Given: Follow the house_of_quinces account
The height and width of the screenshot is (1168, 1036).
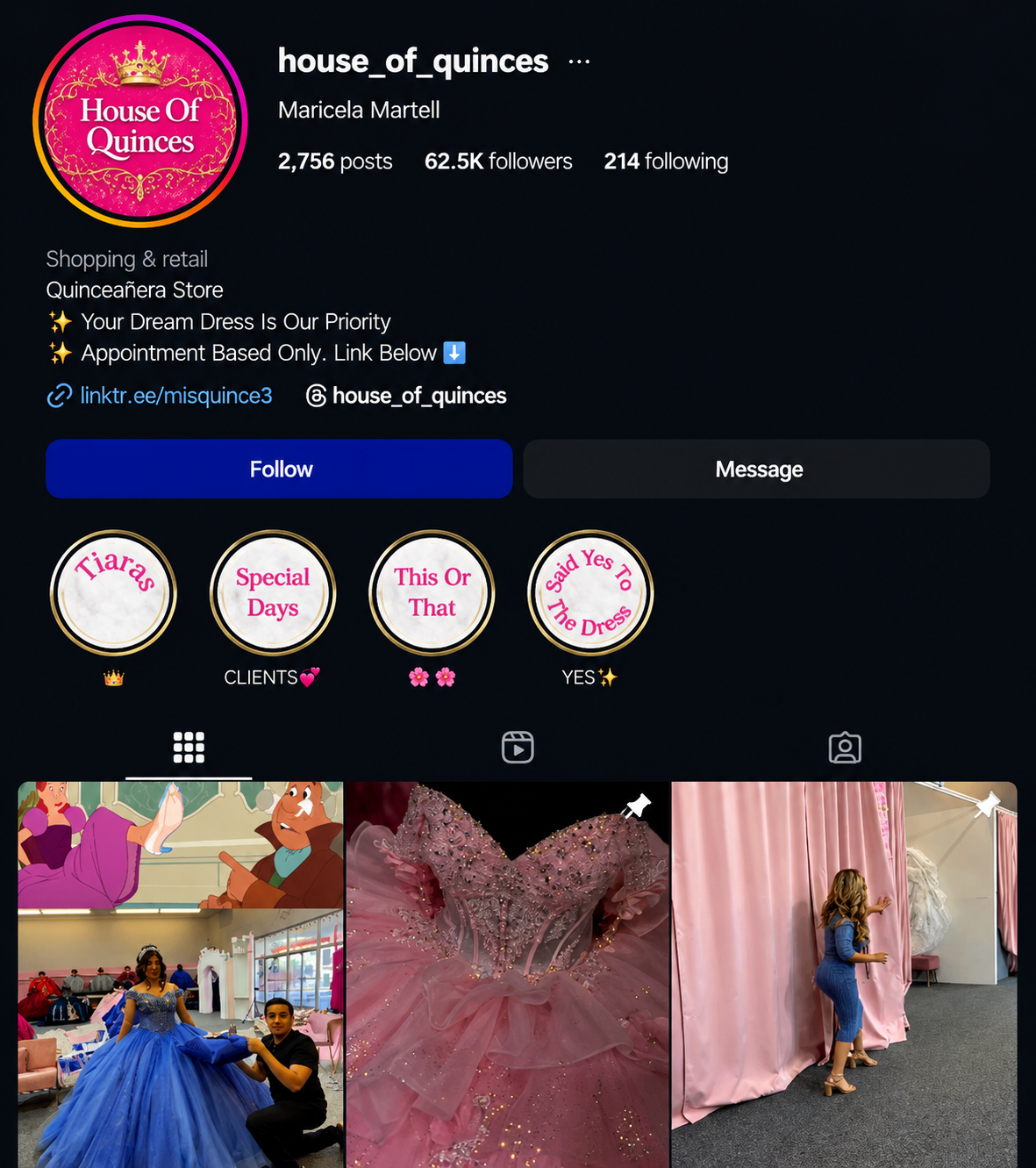Looking at the screenshot, I should 279,469.
